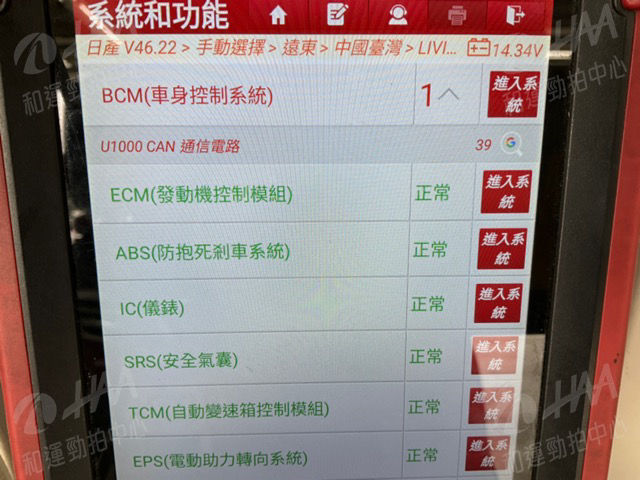Enter the ECM engine control module
This screenshot has height=480, width=640.
click(x=506, y=192)
